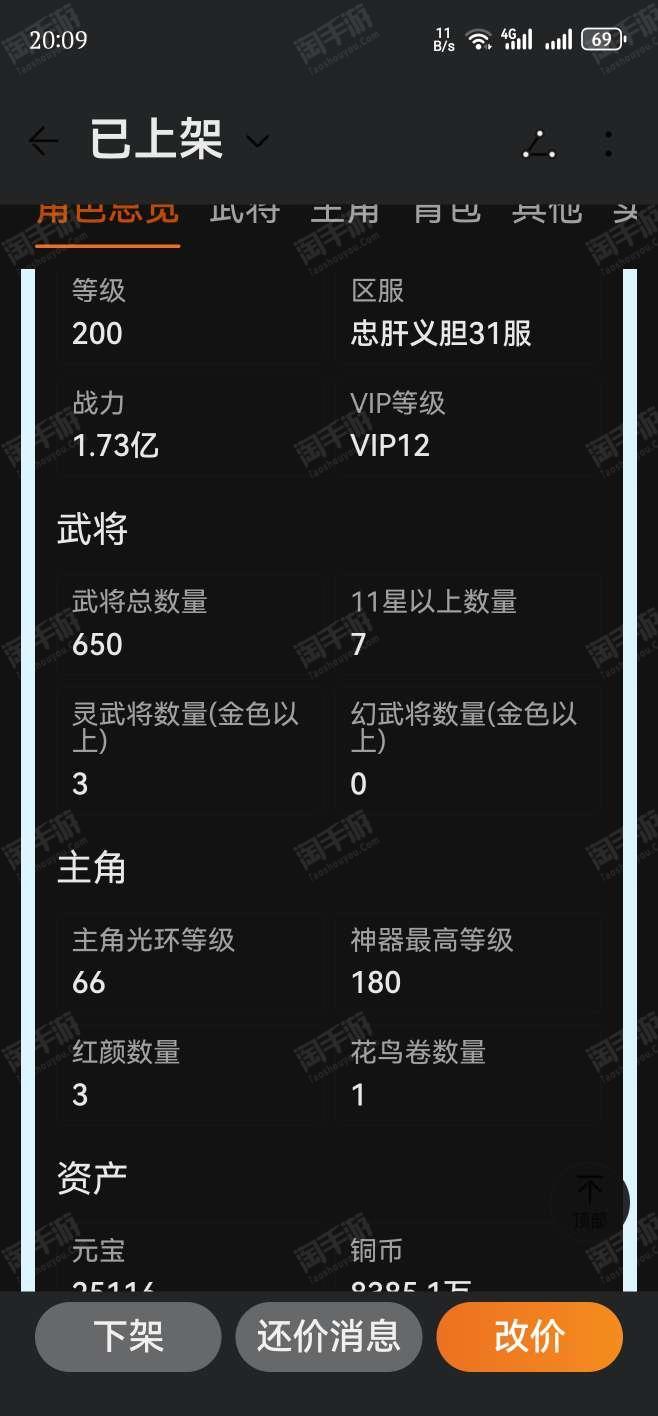The width and height of the screenshot is (658, 1416).
Task: Tap 下架 to delist the account
Action: (128, 1336)
